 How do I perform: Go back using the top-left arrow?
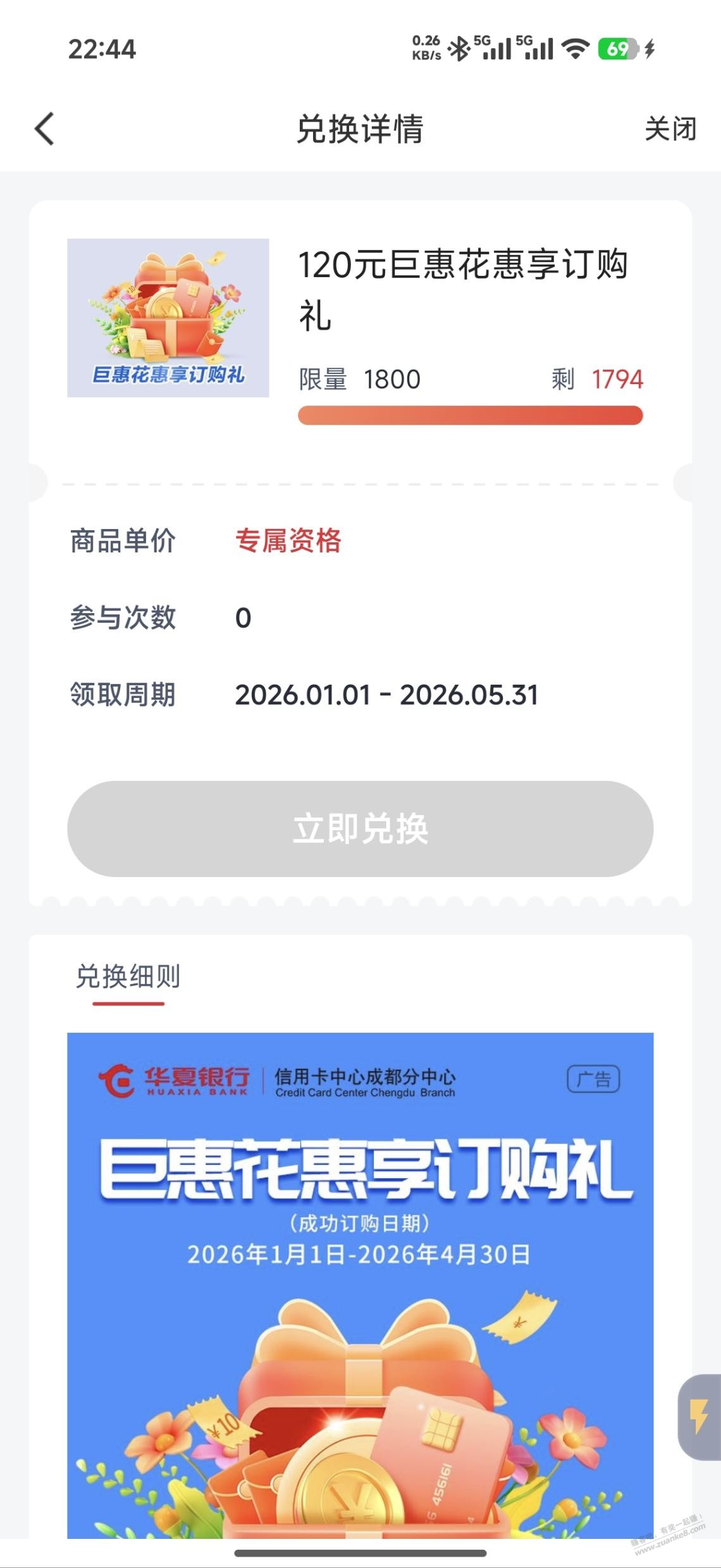click(x=44, y=129)
